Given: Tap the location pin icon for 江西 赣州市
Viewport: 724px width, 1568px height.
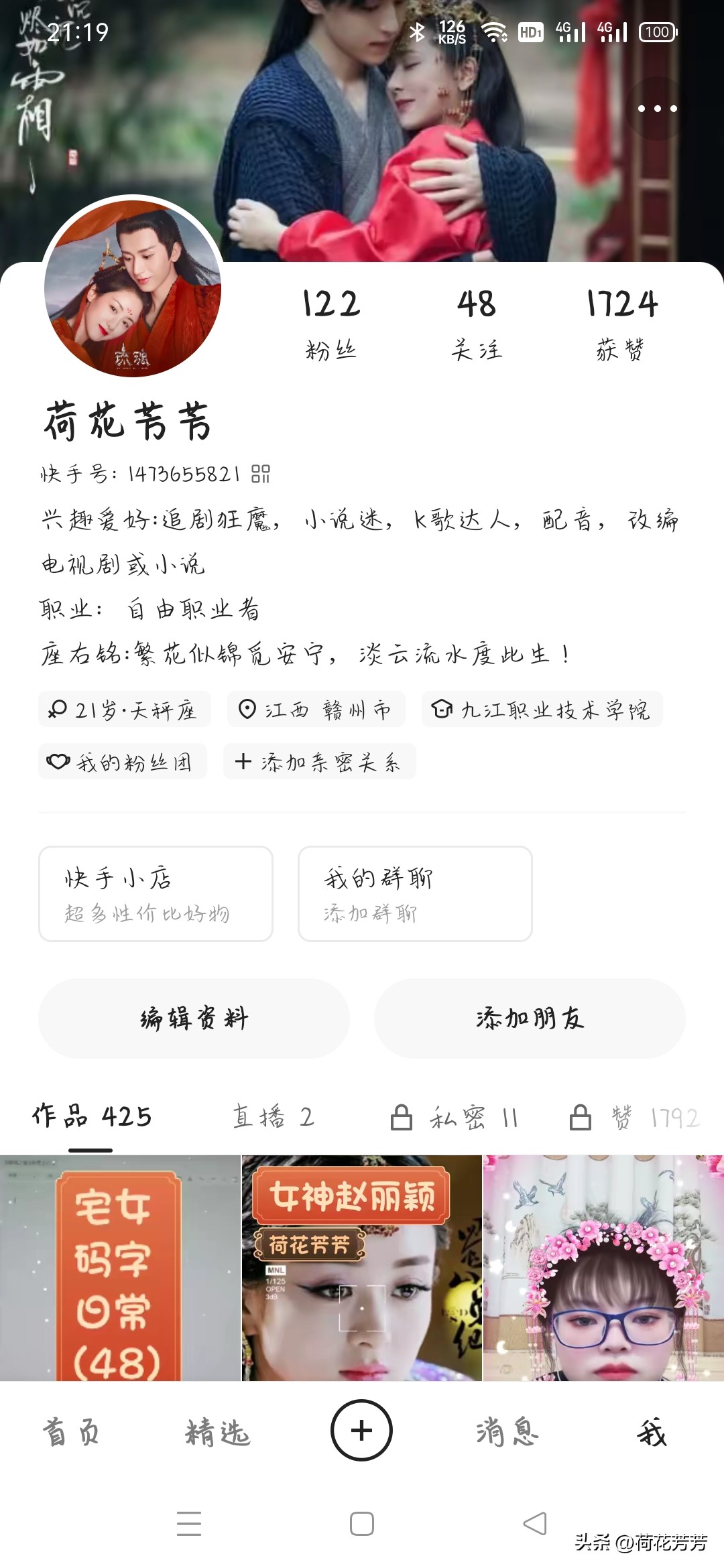Looking at the screenshot, I should pyautogui.click(x=247, y=708).
